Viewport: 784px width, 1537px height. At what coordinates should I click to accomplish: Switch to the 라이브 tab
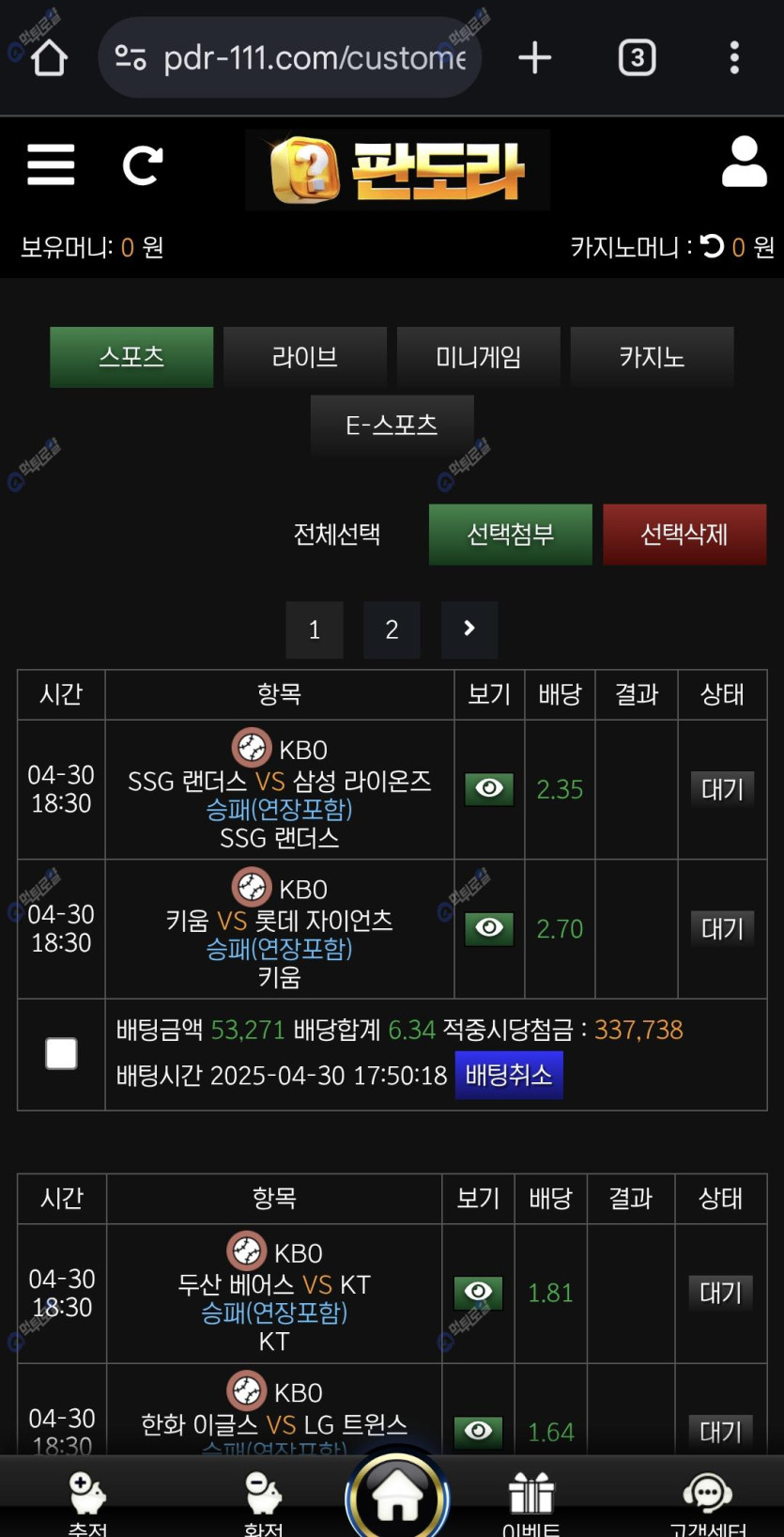[x=305, y=357]
